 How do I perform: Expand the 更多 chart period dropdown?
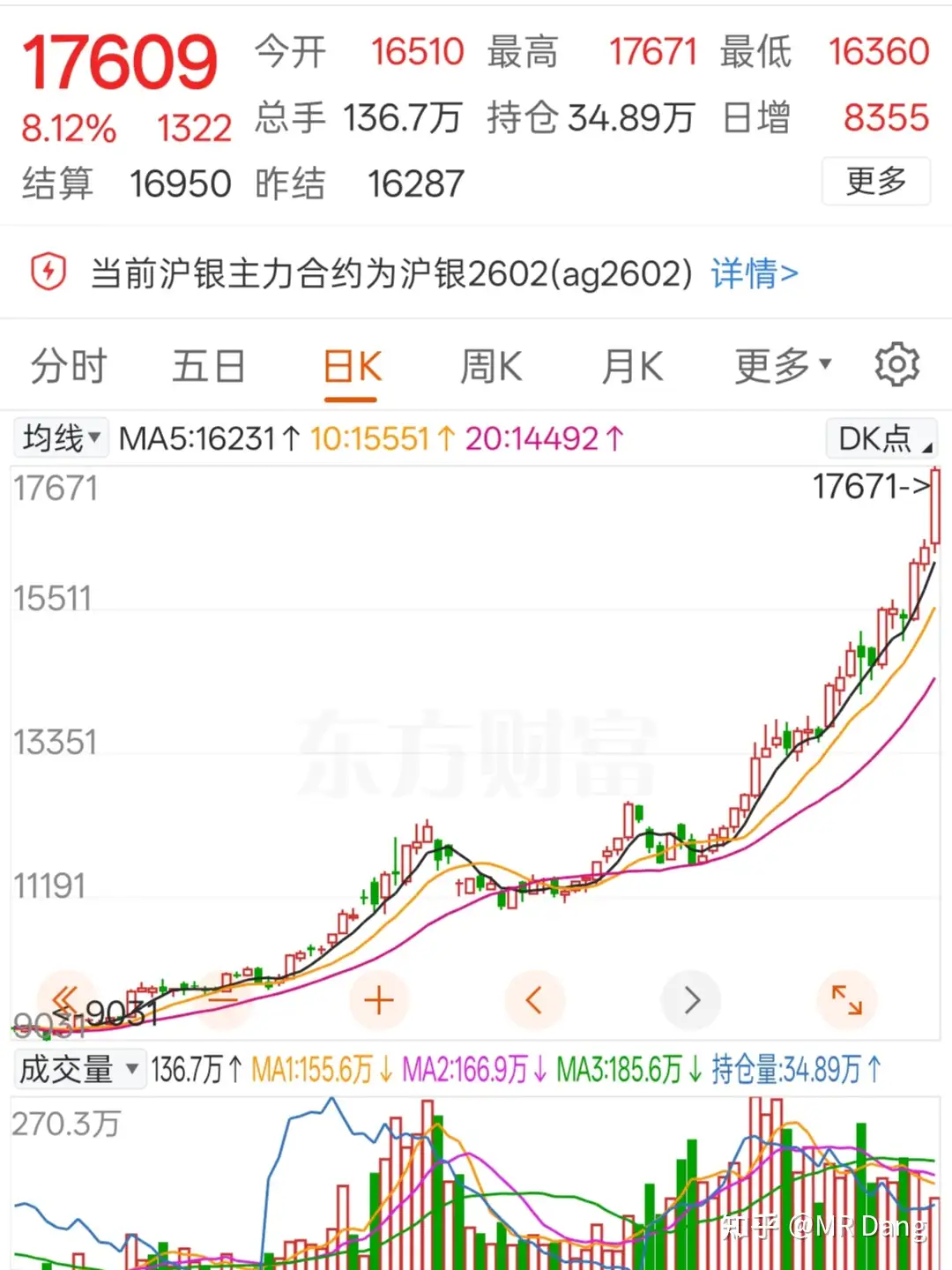[779, 364]
